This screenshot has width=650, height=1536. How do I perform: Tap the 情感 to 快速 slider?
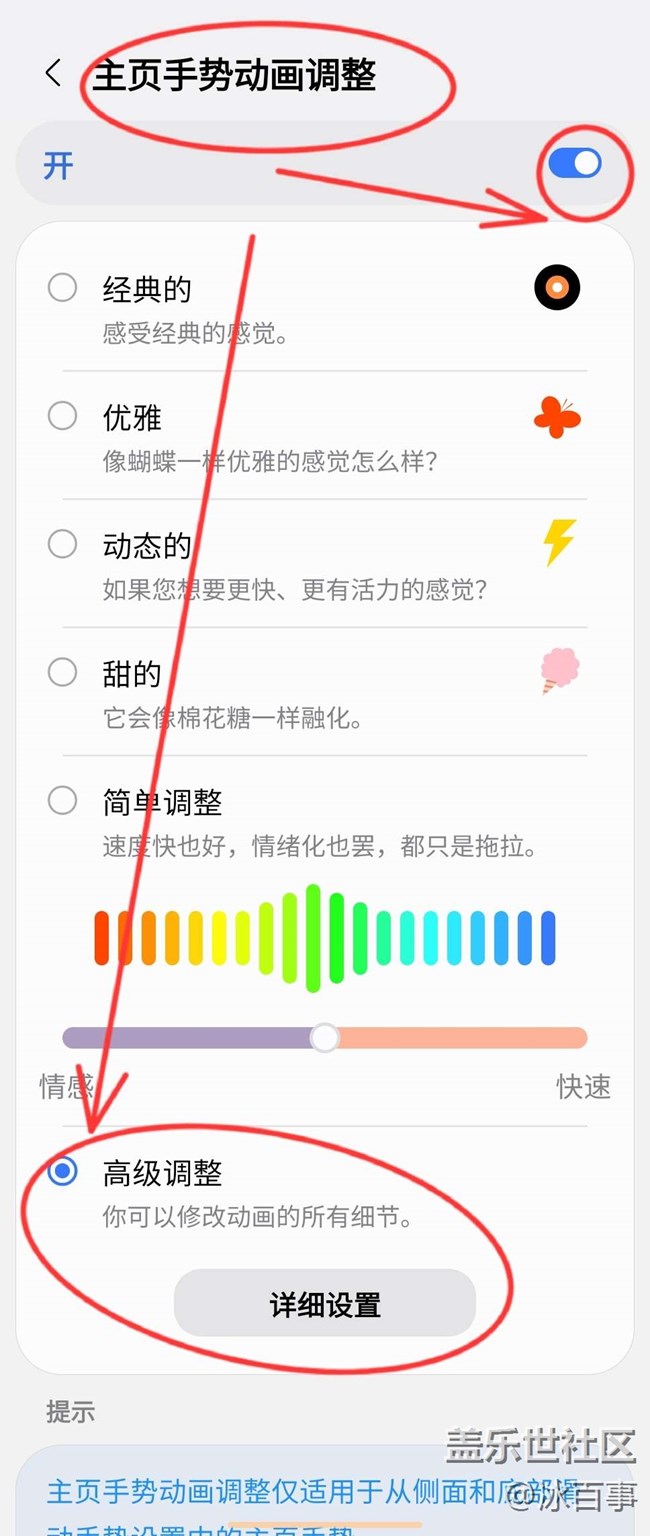[x=325, y=1037]
